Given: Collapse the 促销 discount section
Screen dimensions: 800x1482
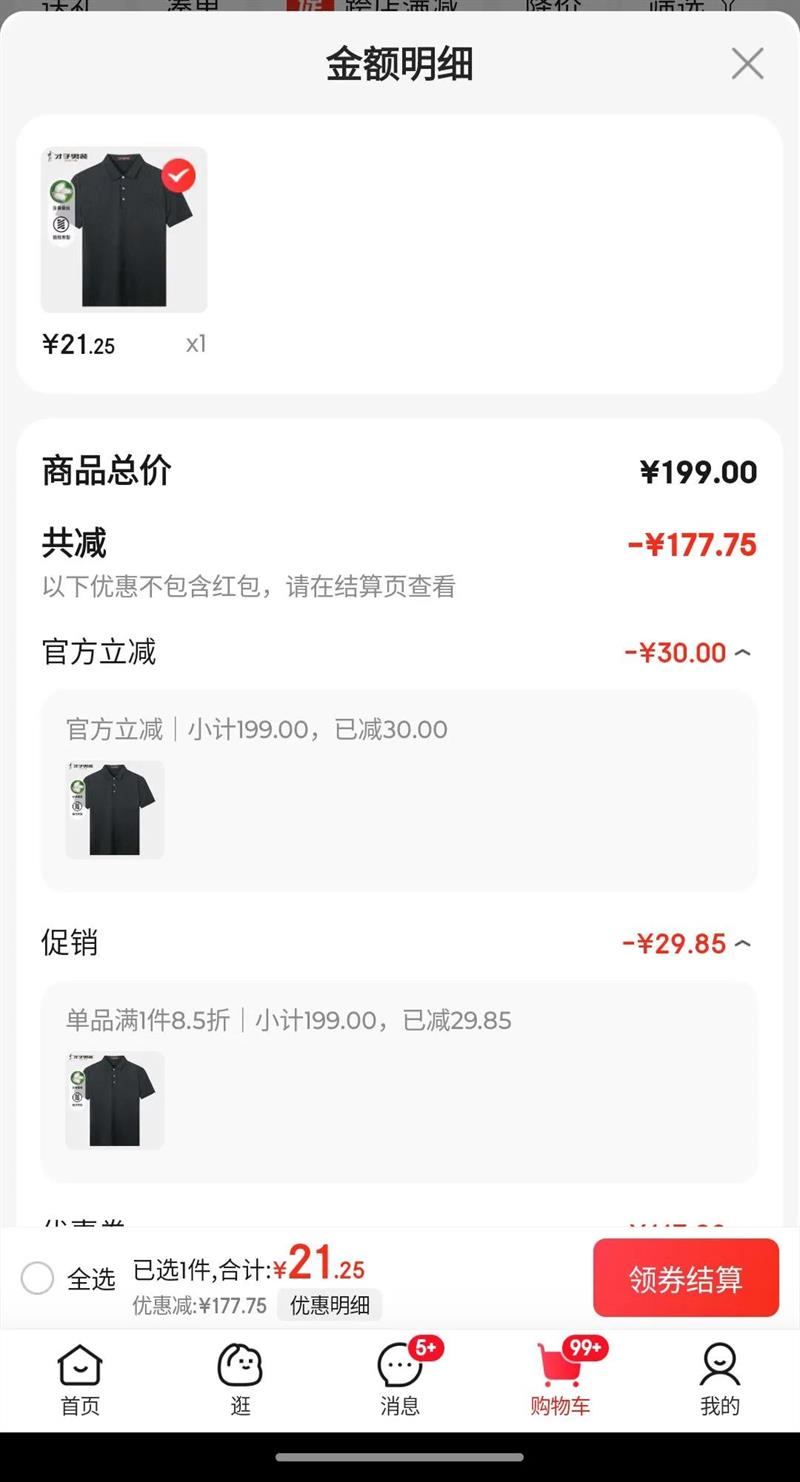Looking at the screenshot, I should point(743,944).
